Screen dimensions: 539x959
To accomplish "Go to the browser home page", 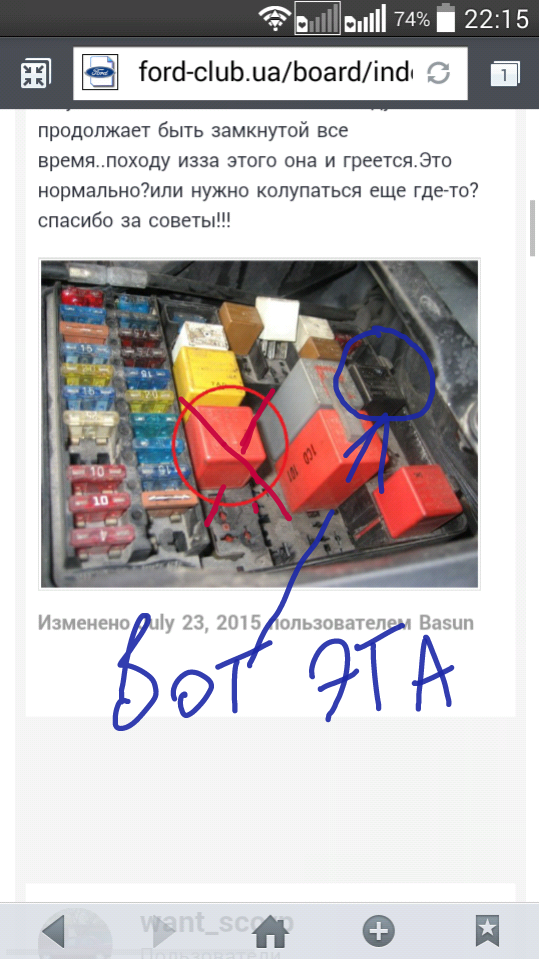I will pos(270,931).
